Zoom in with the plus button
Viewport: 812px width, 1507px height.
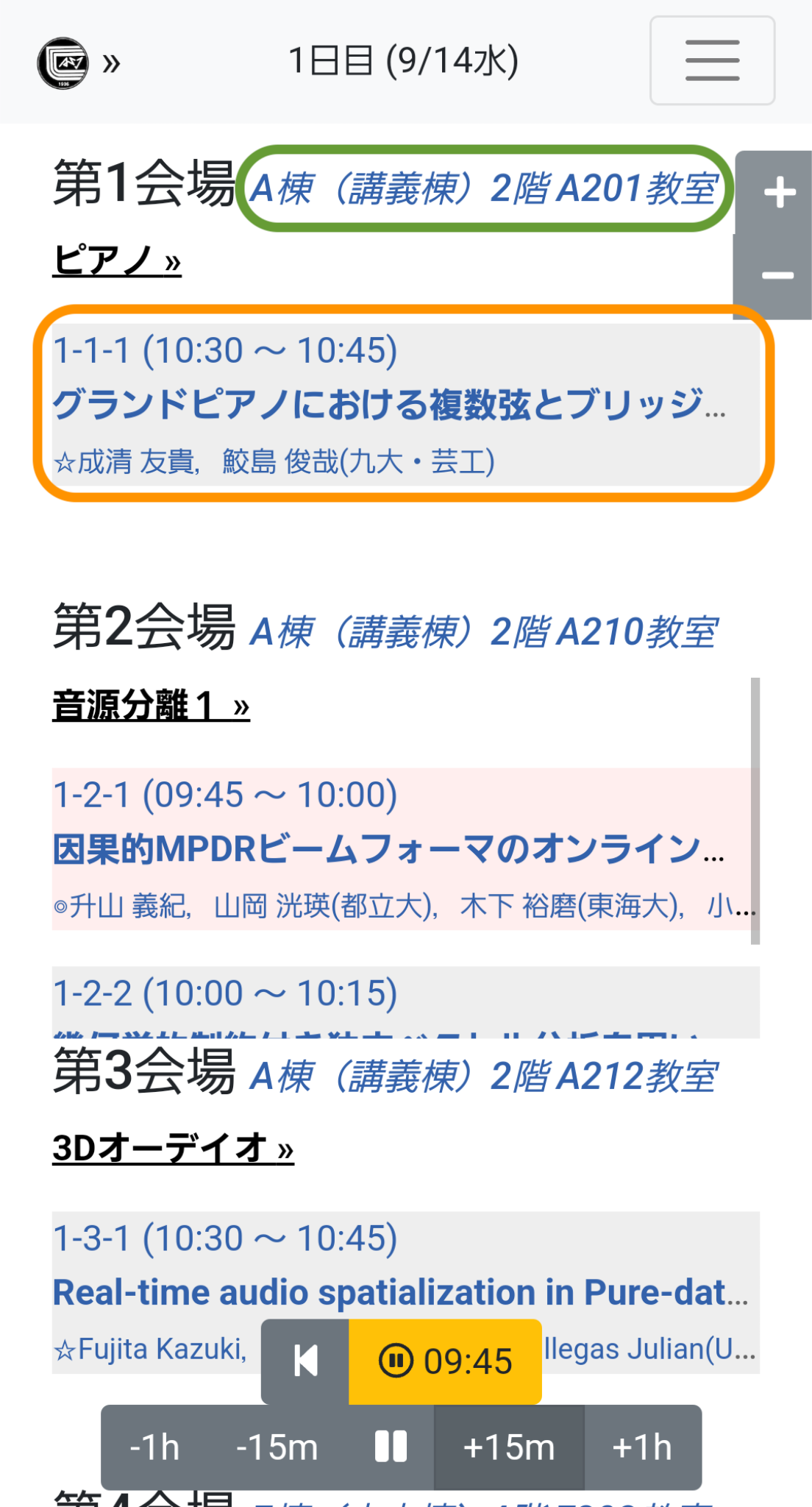779,193
